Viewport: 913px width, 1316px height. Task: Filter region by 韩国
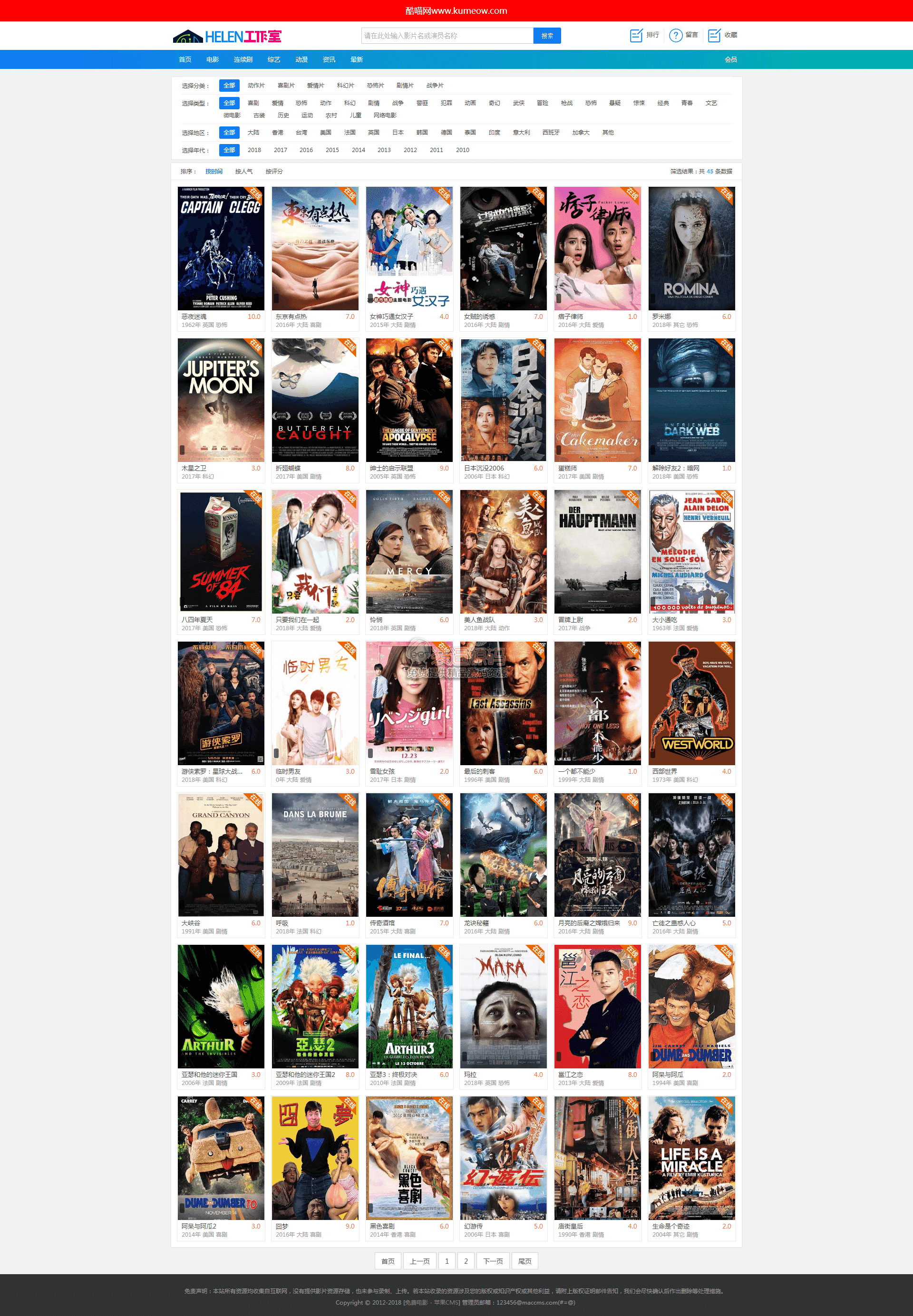click(422, 133)
